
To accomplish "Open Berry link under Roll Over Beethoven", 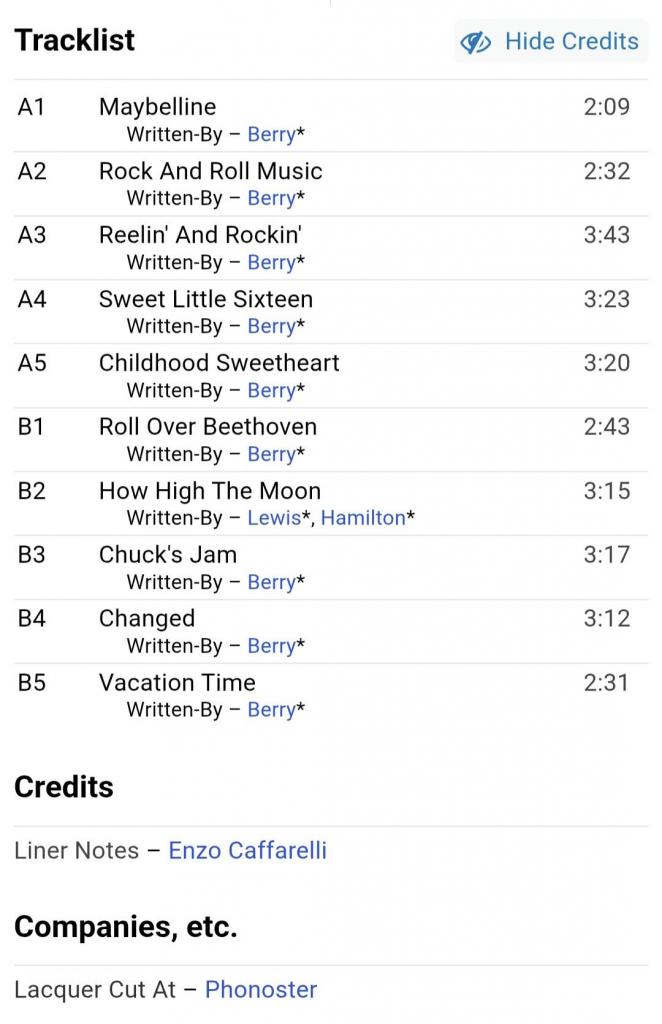I will [271, 455].
